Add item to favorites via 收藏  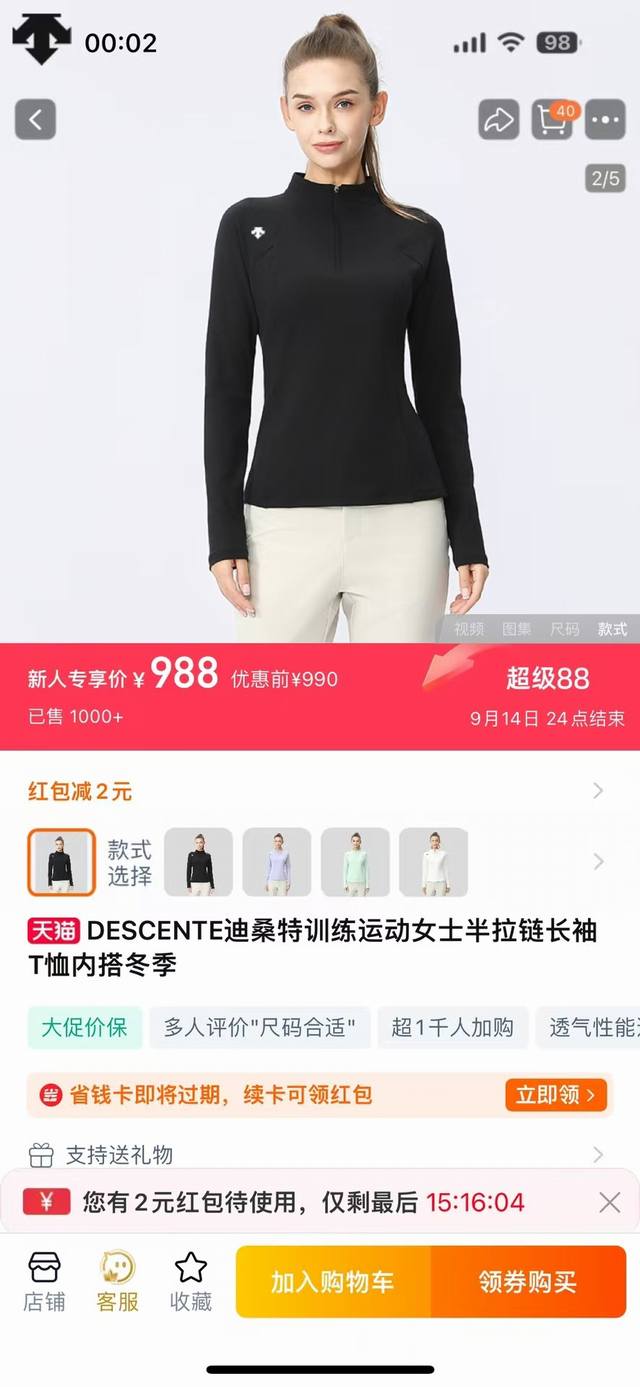190,1281
